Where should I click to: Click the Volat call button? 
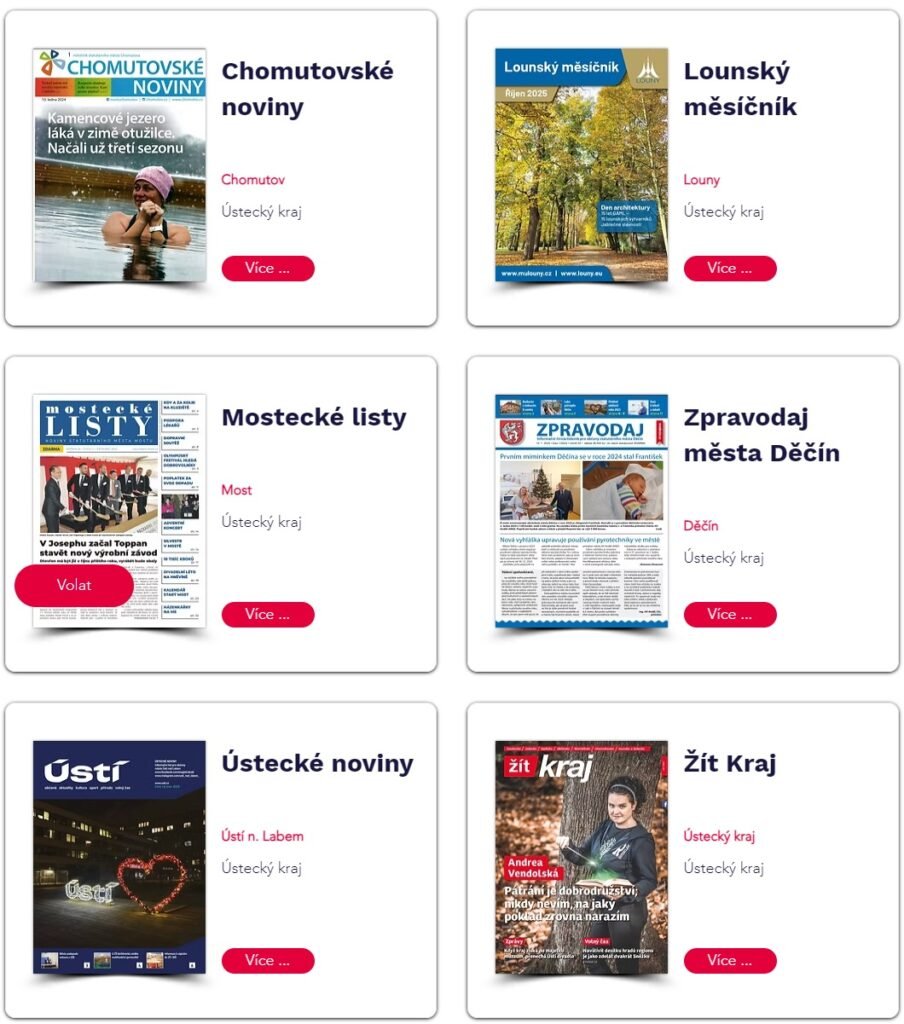click(x=75, y=585)
